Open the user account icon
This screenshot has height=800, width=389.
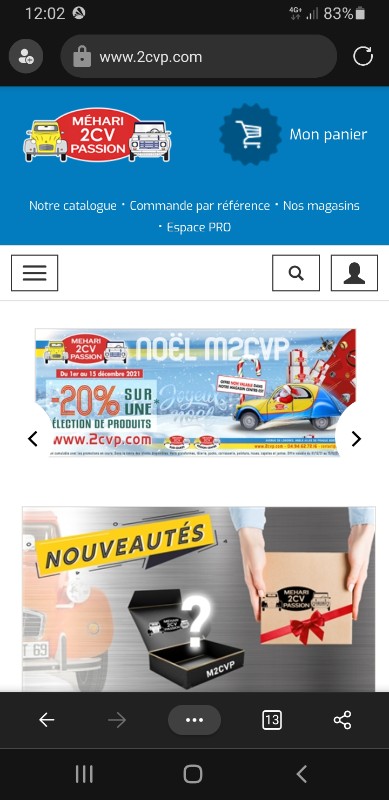(354, 273)
